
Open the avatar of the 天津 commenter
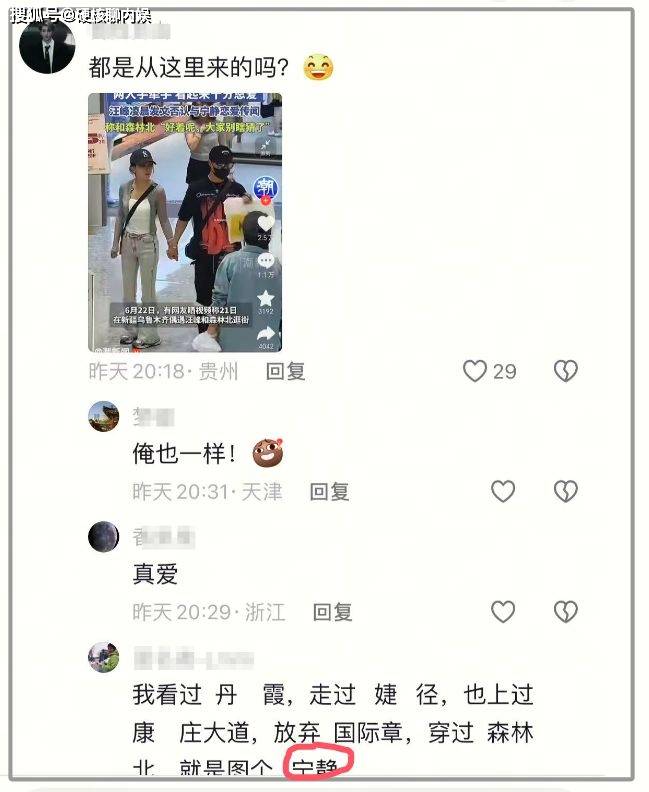104,416
